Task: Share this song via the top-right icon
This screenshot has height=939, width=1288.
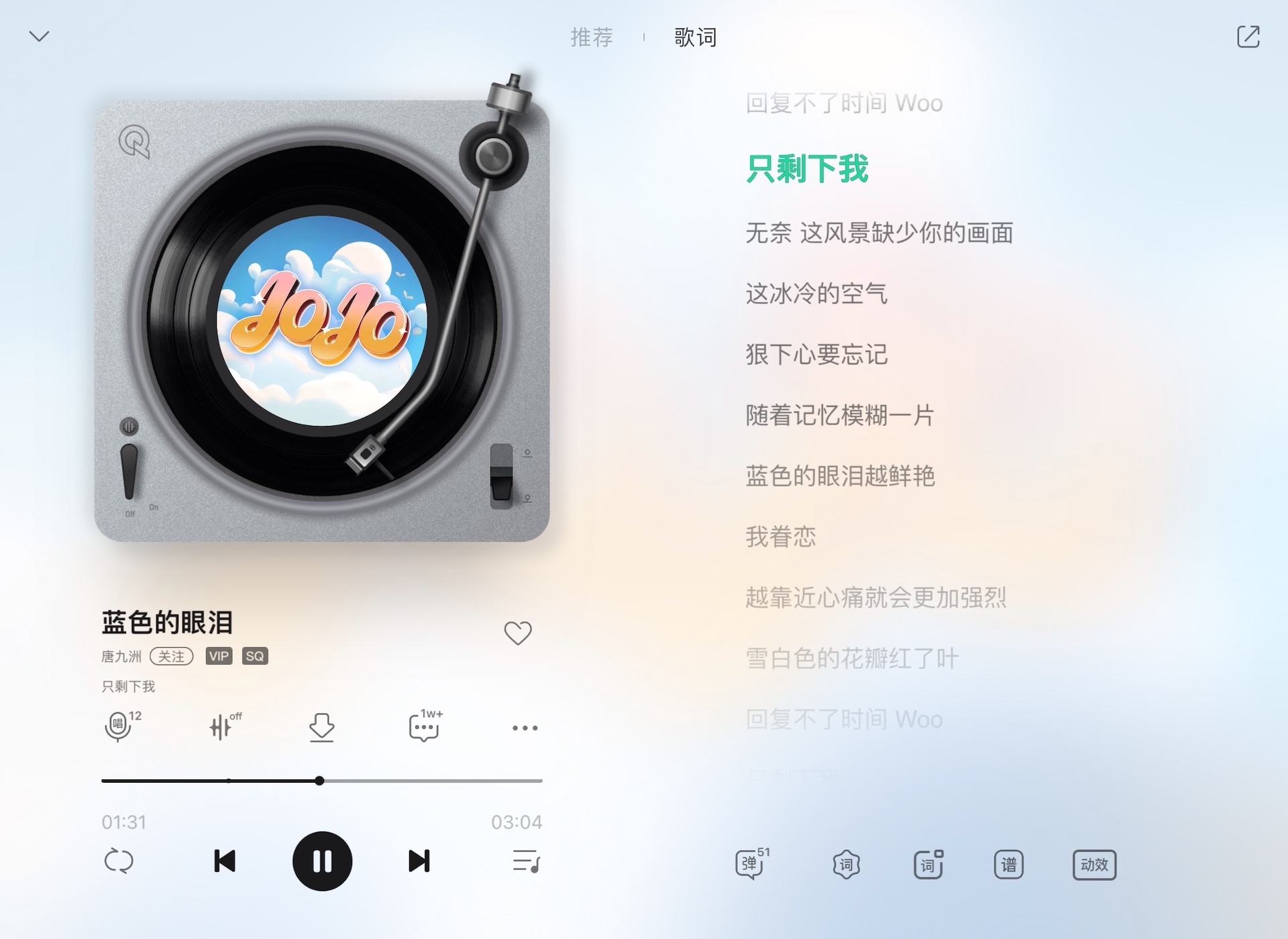Action: pos(1248,37)
